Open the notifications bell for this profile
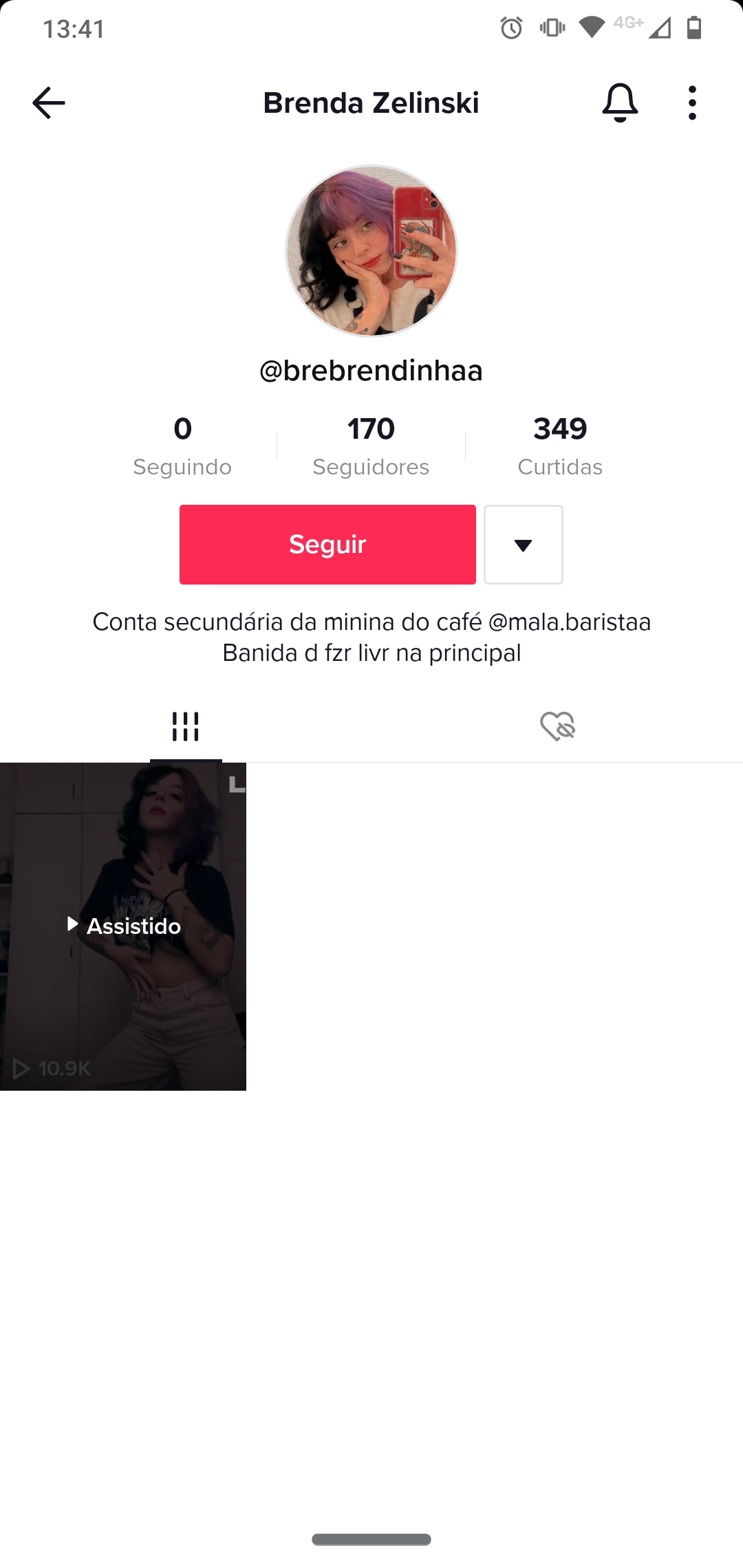This screenshot has height=1568, width=743. 620,103
